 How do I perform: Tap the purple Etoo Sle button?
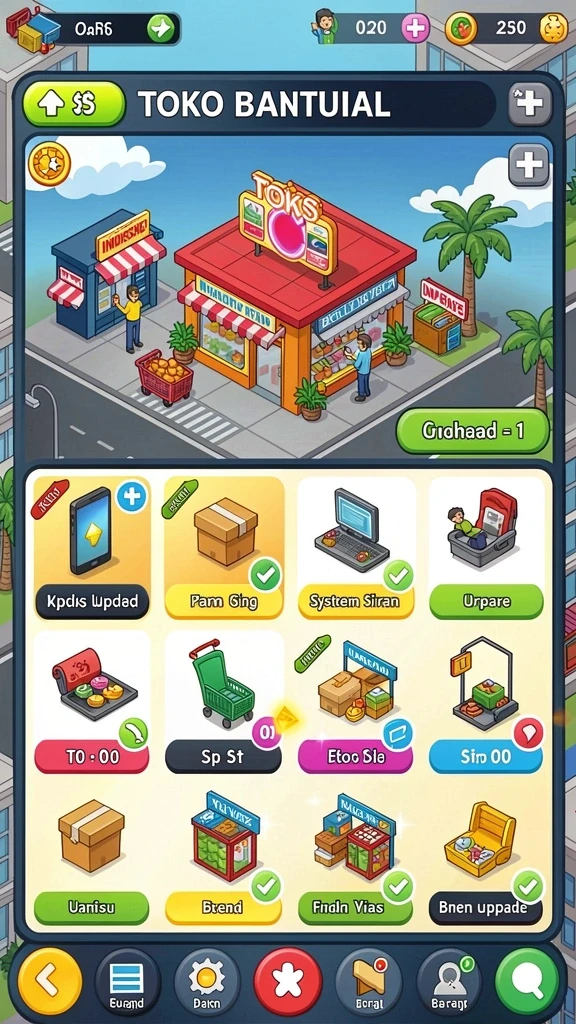pyautogui.click(x=356, y=756)
